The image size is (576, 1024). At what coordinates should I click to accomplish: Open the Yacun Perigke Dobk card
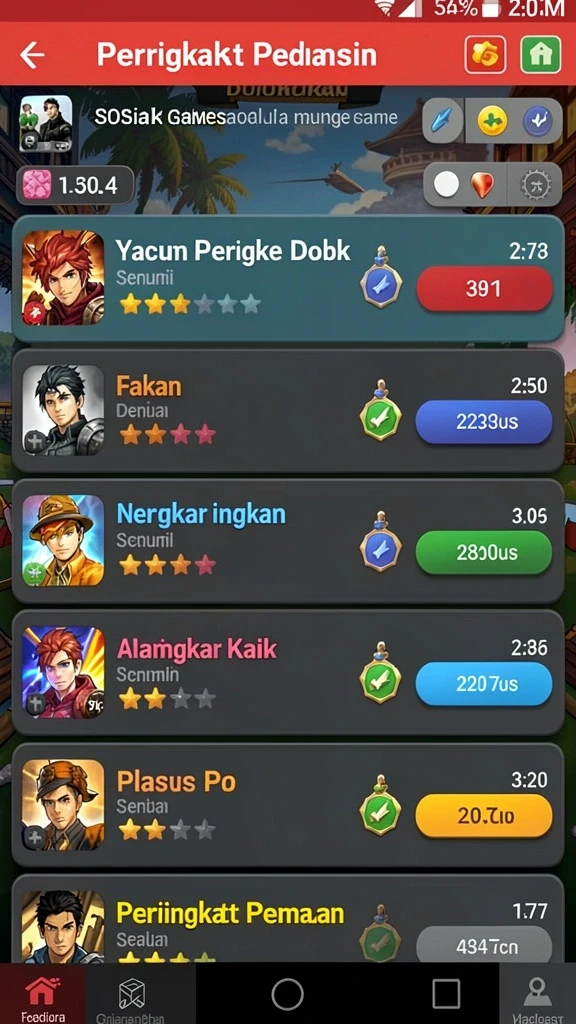click(x=288, y=279)
